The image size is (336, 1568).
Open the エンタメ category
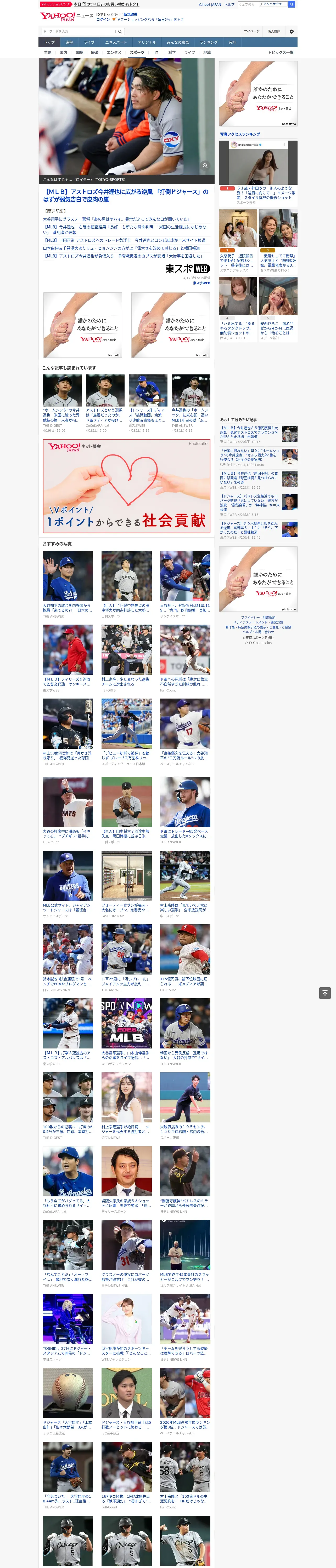pyautogui.click(x=114, y=52)
